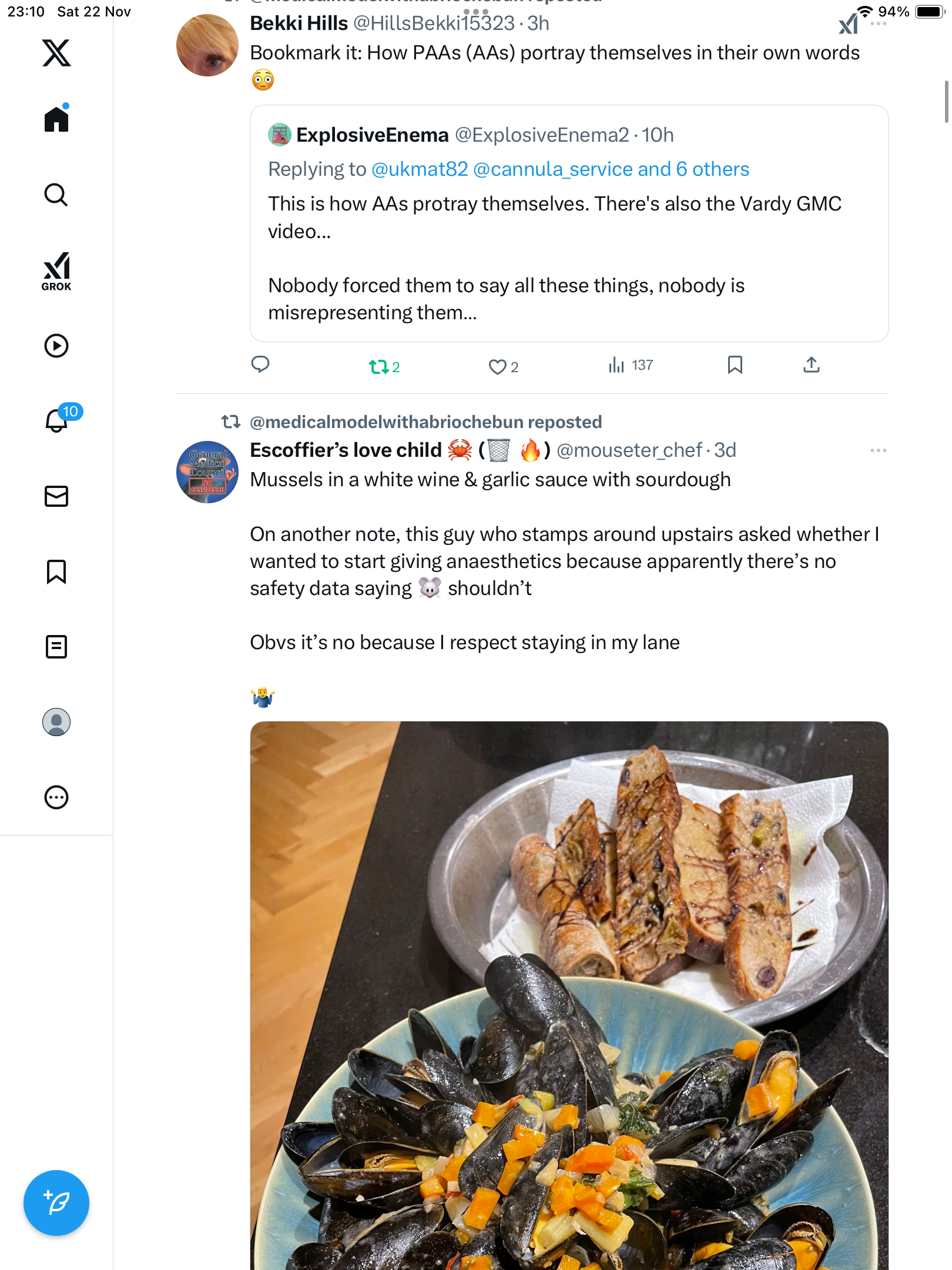The height and width of the screenshot is (1270, 952).
Task: Open the Home tab in sidebar
Action: 56,119
